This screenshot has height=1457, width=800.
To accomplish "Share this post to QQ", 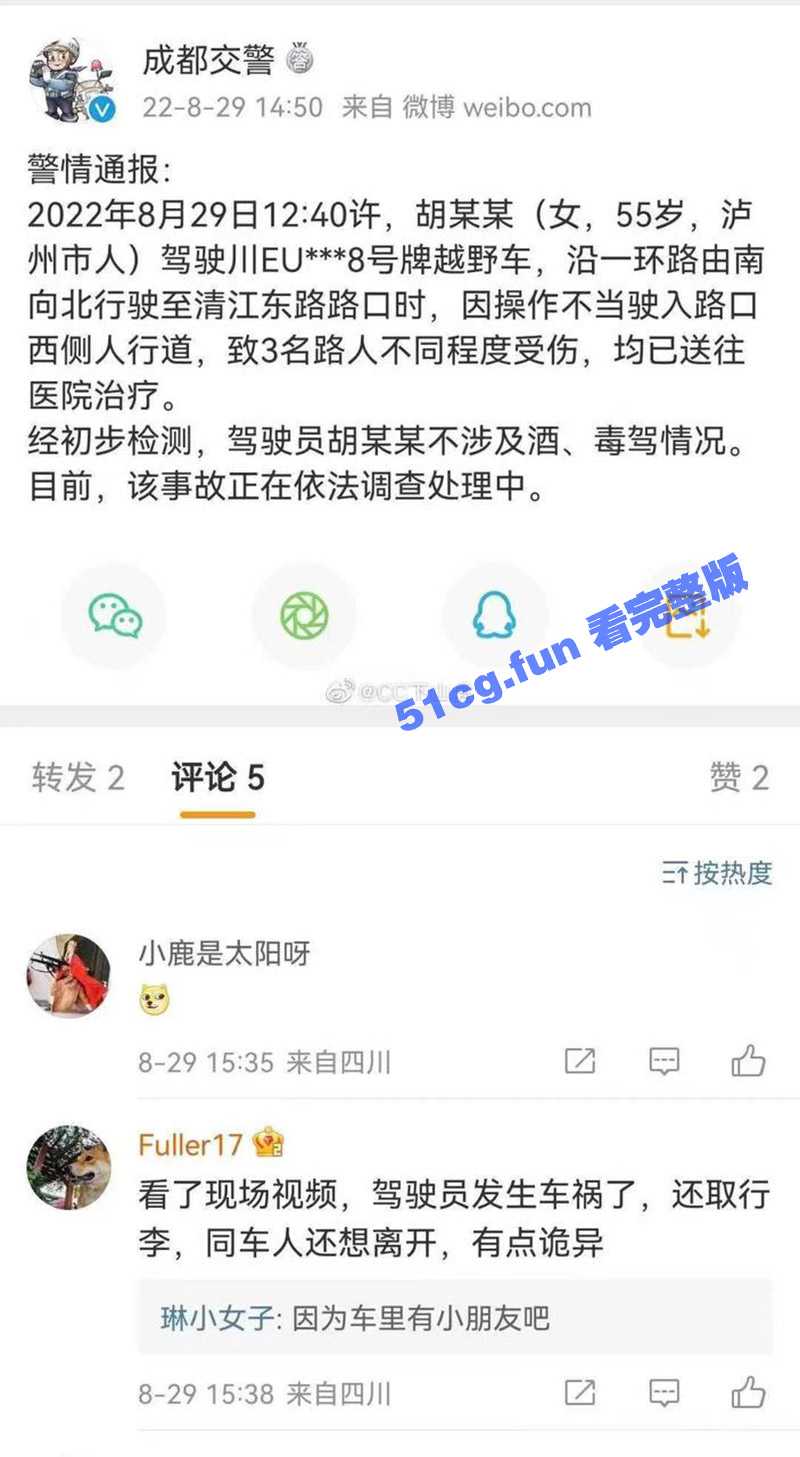I will pyautogui.click(x=494, y=615).
